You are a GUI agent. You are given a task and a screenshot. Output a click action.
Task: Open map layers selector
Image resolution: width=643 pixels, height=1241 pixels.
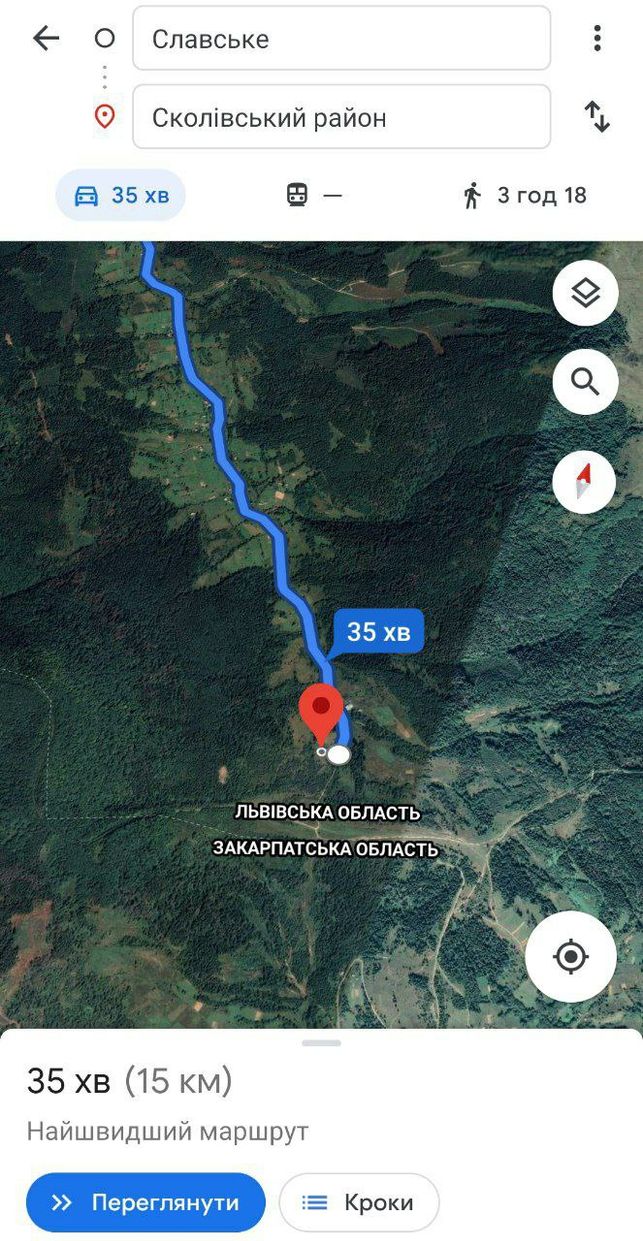click(x=585, y=293)
